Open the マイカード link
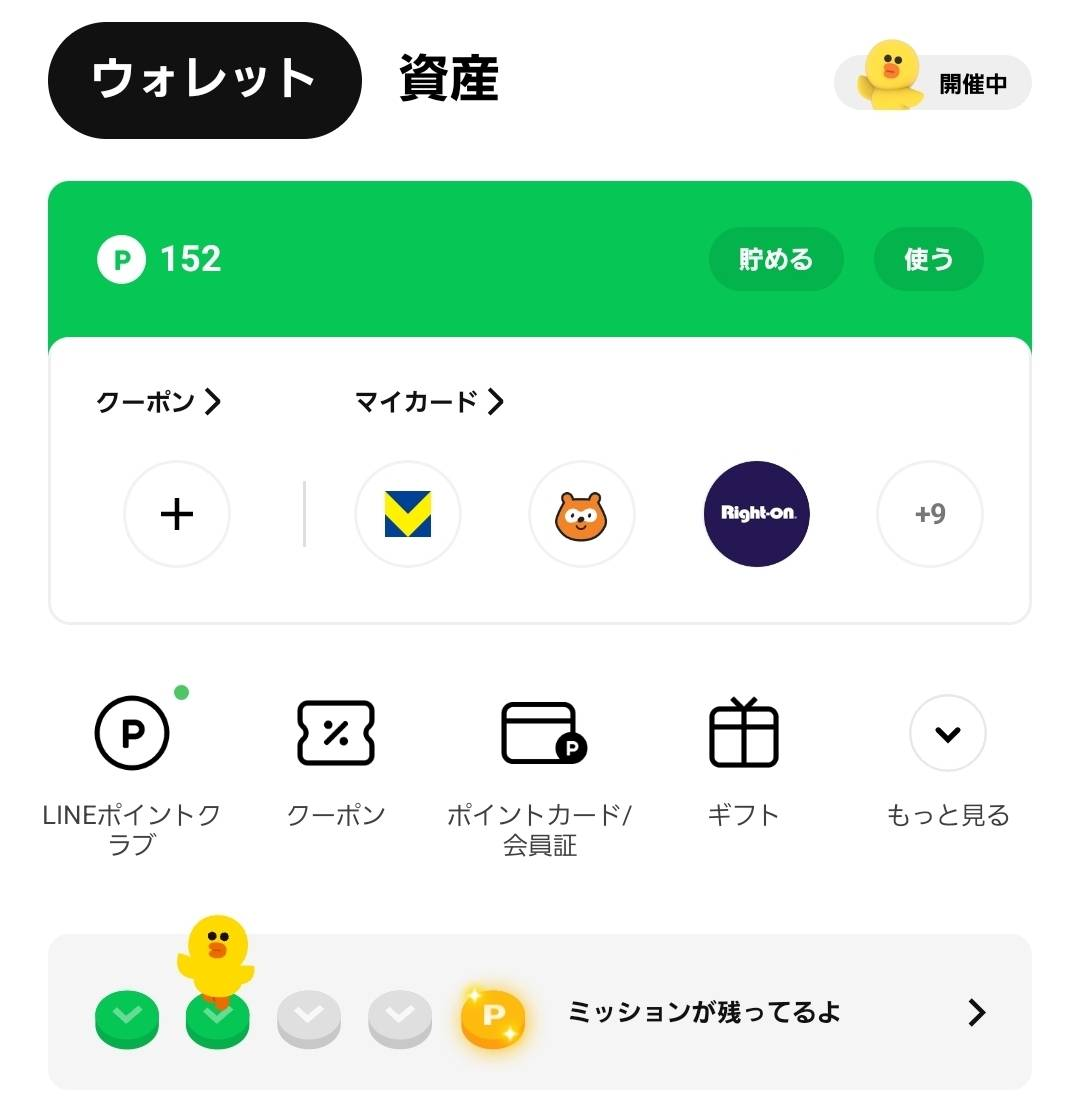The width and height of the screenshot is (1080, 1120). [x=429, y=402]
